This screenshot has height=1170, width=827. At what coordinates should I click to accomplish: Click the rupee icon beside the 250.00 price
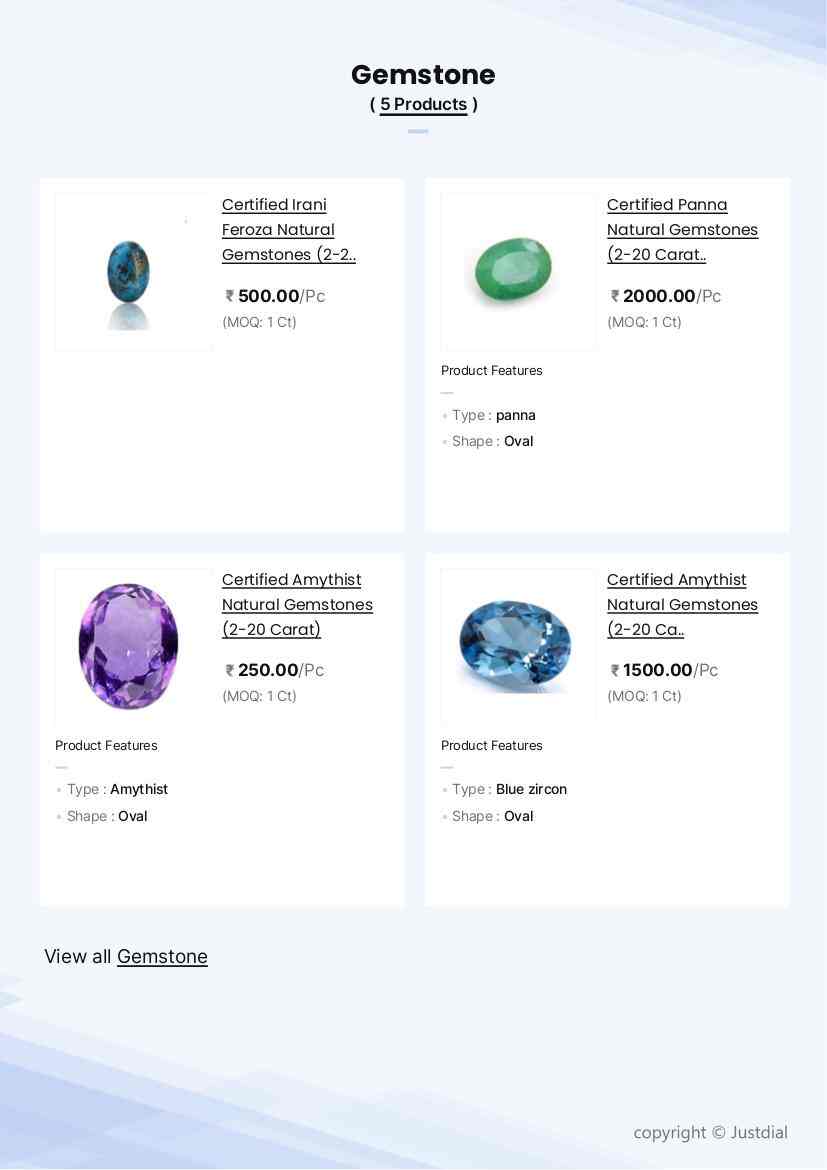pos(227,670)
